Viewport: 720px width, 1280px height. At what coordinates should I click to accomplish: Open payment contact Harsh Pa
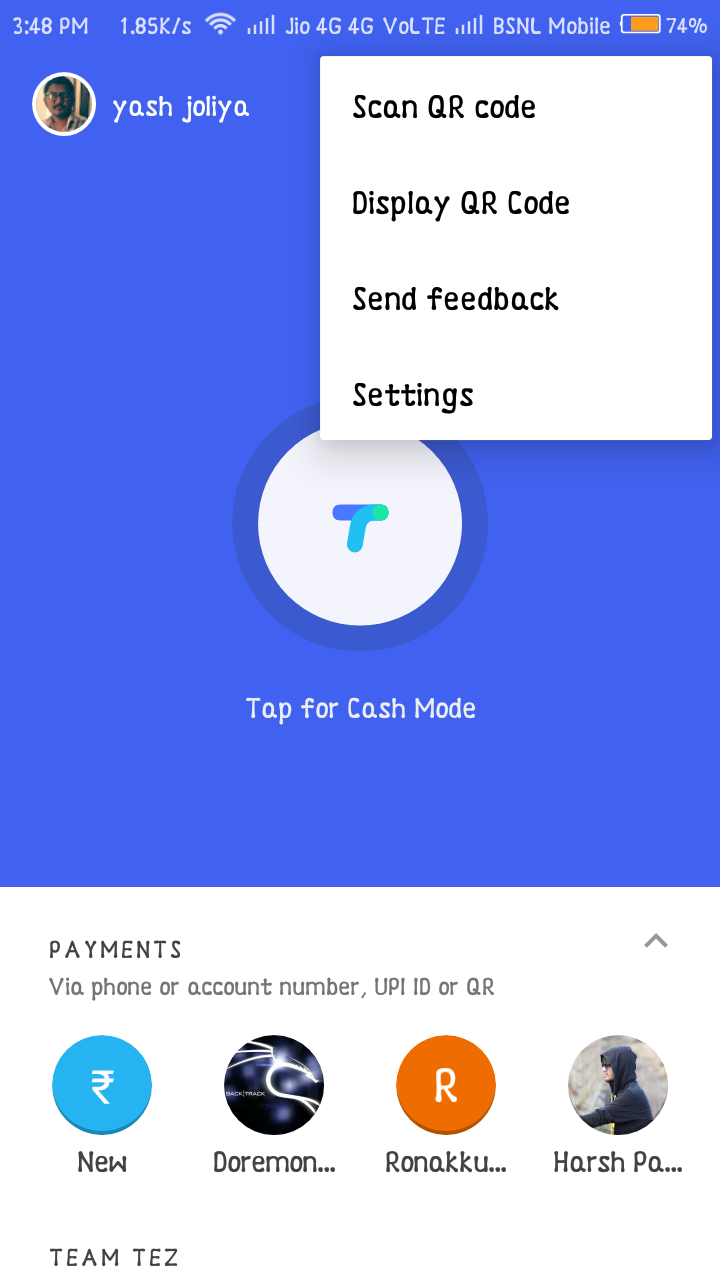[x=618, y=1085]
